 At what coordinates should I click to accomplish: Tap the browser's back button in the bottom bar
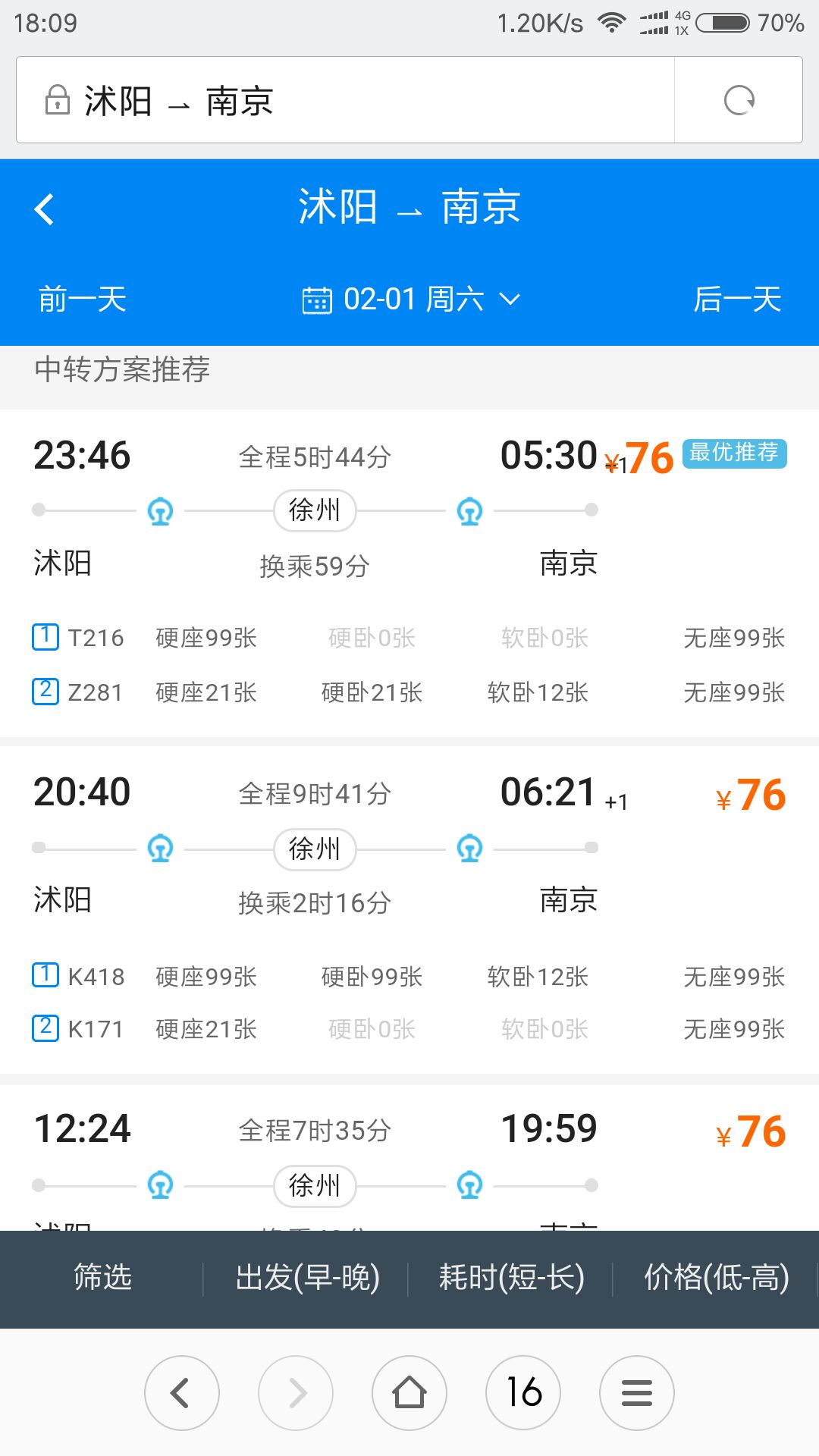[182, 1392]
